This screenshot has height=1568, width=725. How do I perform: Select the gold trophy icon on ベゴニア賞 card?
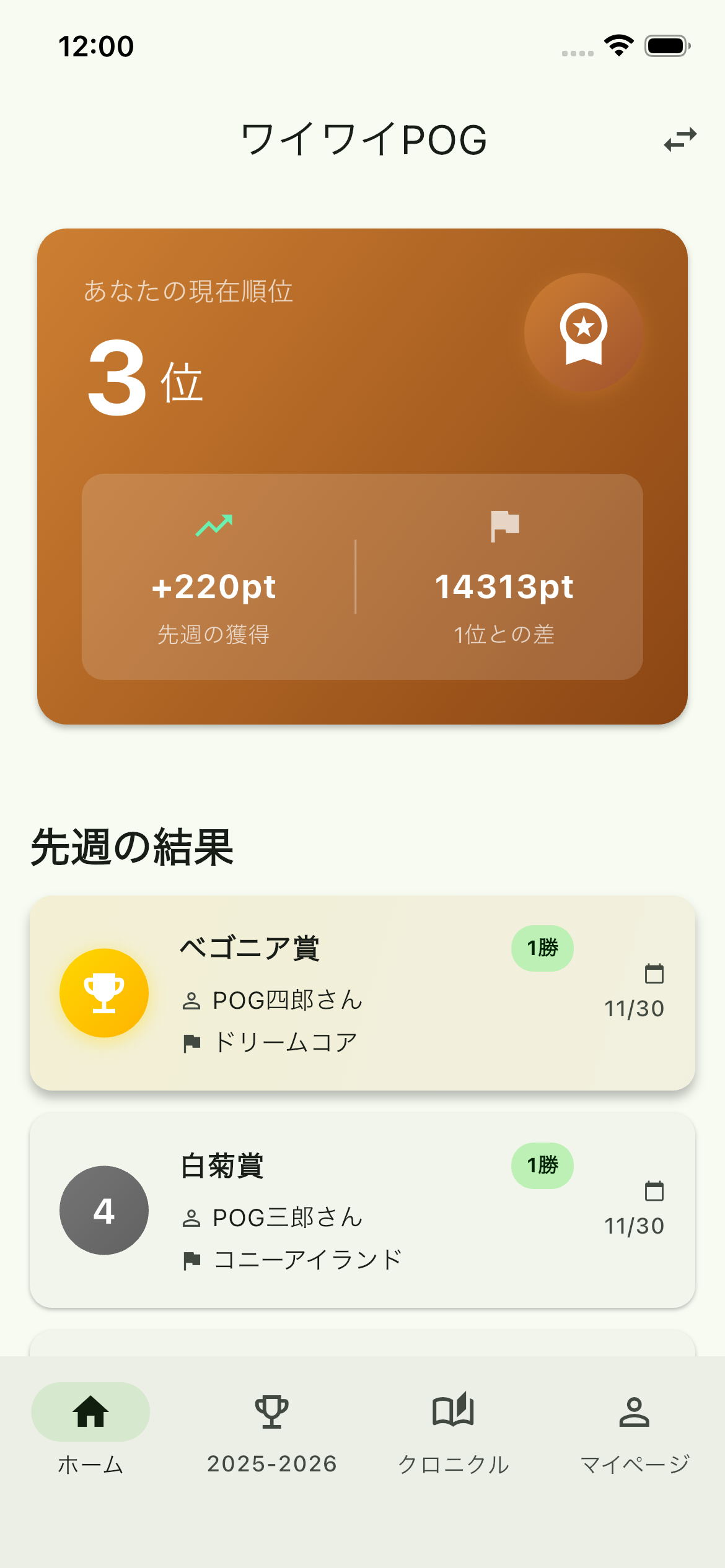pos(103,992)
